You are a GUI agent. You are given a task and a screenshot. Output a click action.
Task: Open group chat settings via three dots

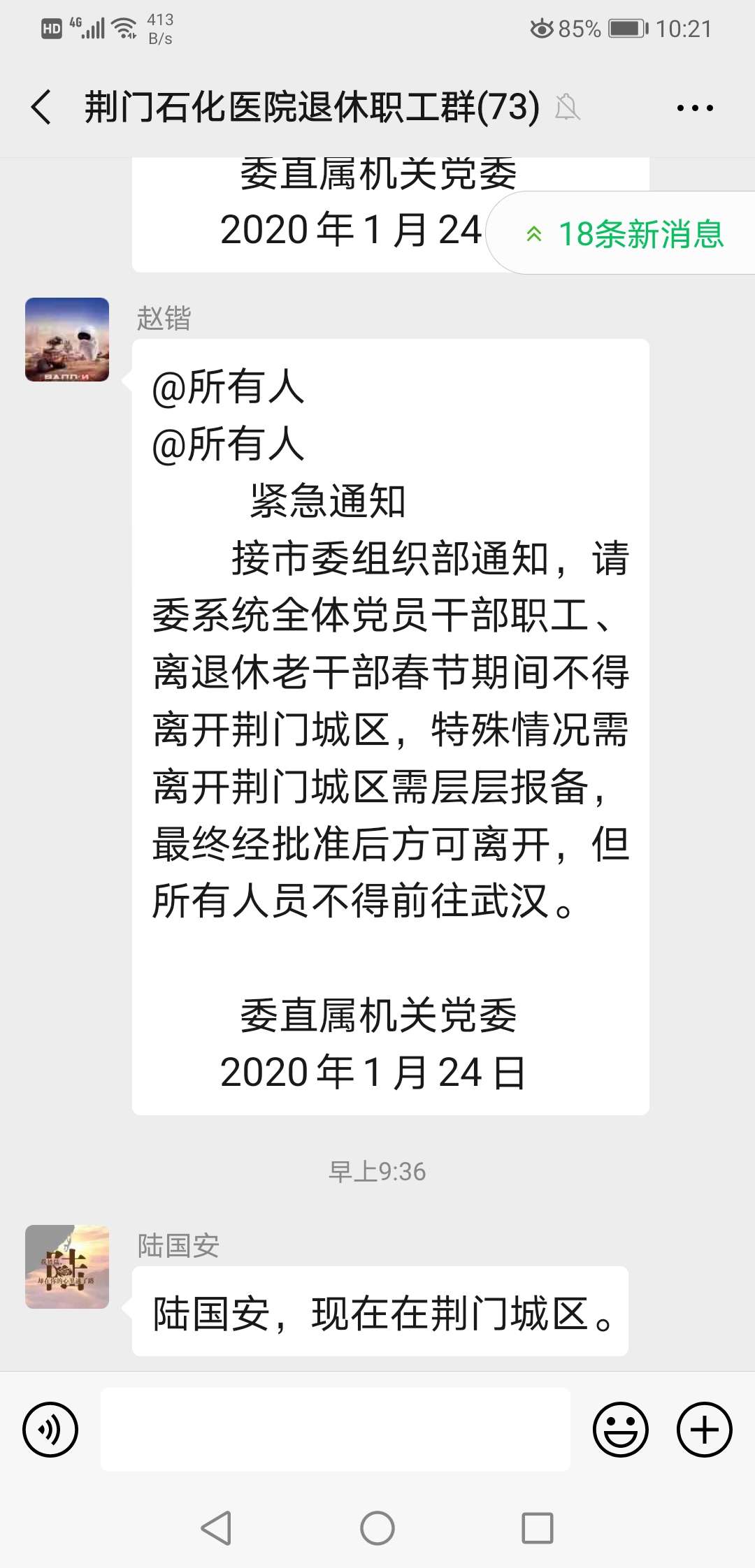point(694,108)
